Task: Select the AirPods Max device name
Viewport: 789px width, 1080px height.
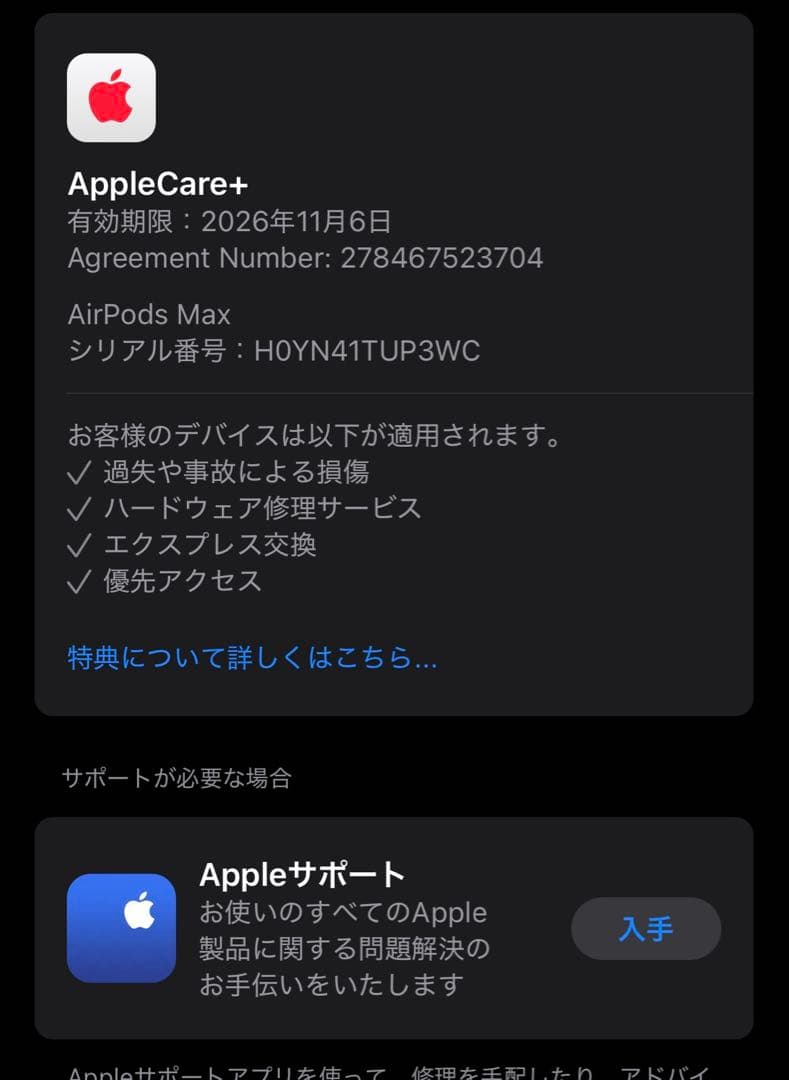Action: (x=148, y=314)
